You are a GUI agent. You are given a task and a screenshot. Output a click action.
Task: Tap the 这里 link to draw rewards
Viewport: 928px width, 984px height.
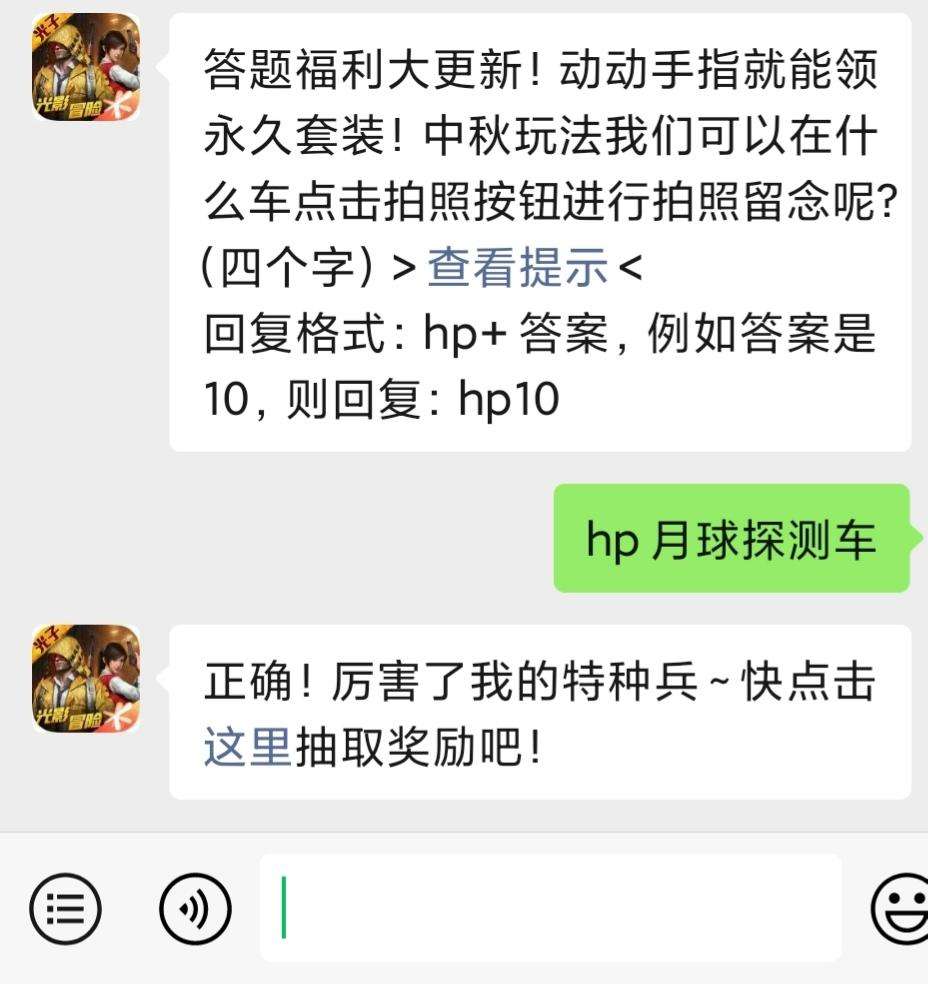click(247, 747)
